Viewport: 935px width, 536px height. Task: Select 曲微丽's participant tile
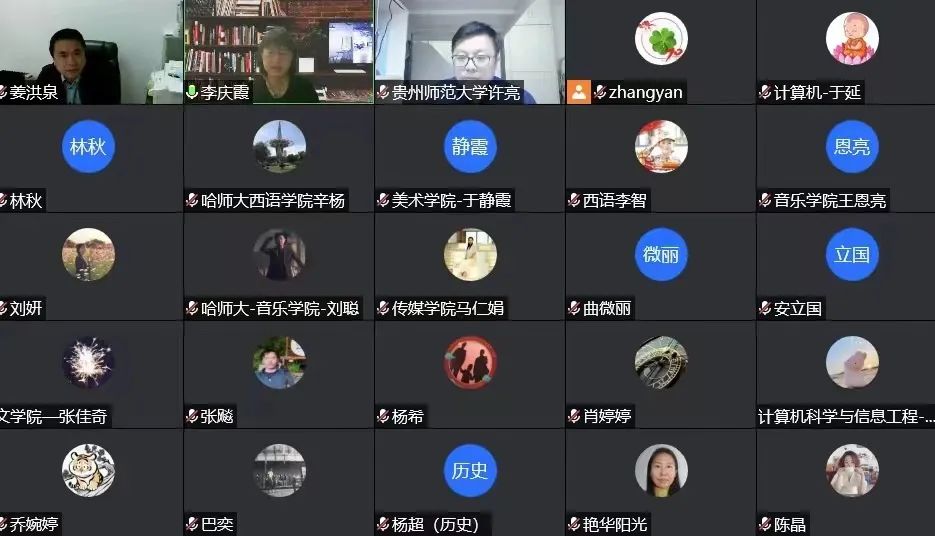pos(660,265)
